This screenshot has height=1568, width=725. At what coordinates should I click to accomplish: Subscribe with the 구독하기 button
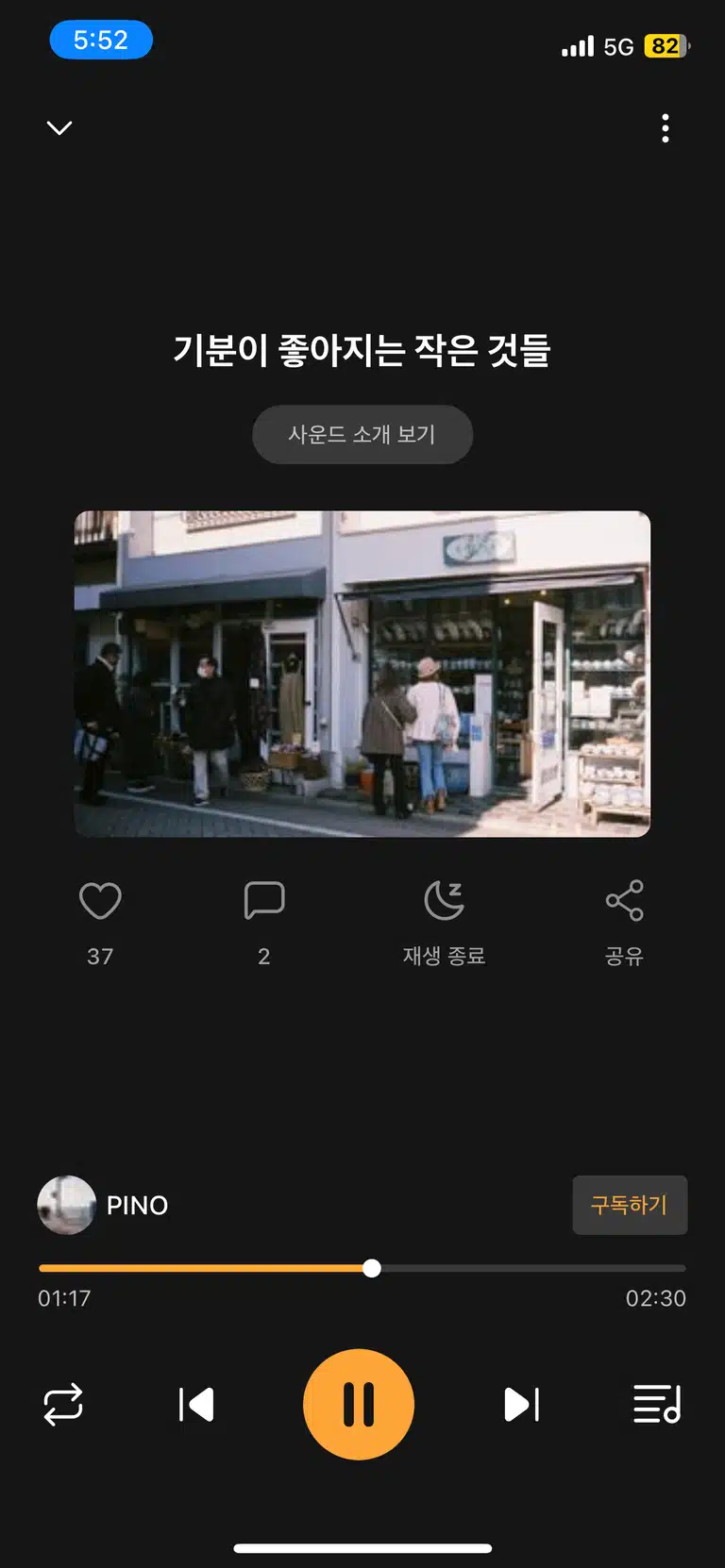pos(630,1205)
